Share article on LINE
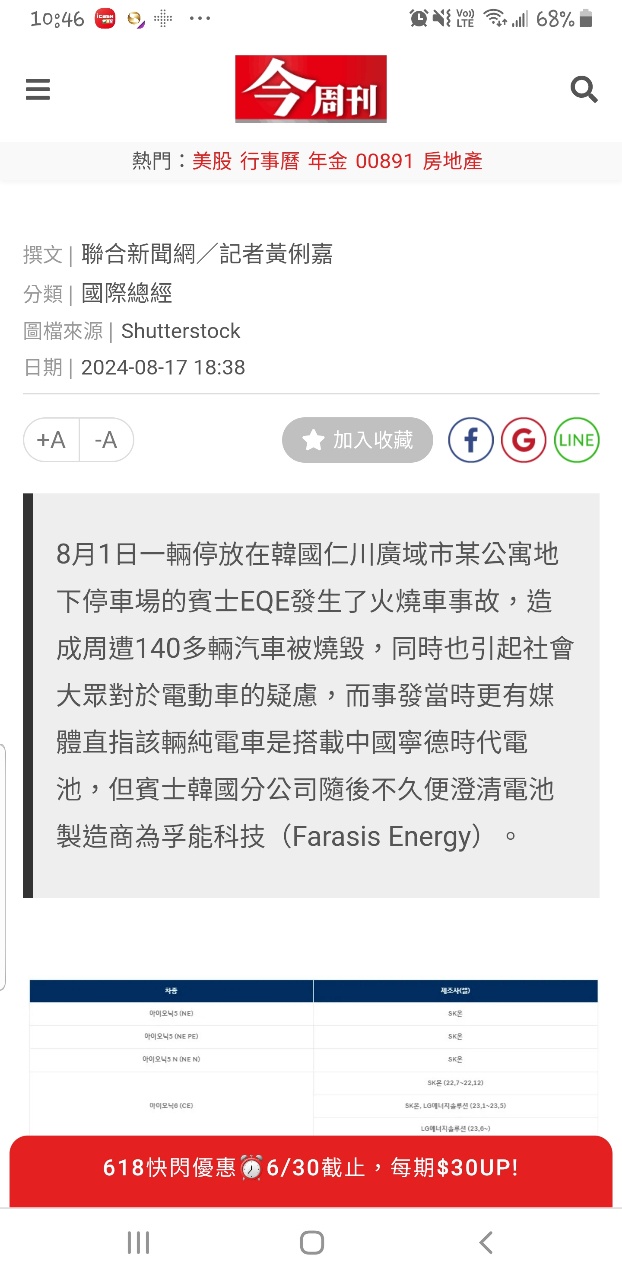622x1280 pixels. coord(576,440)
